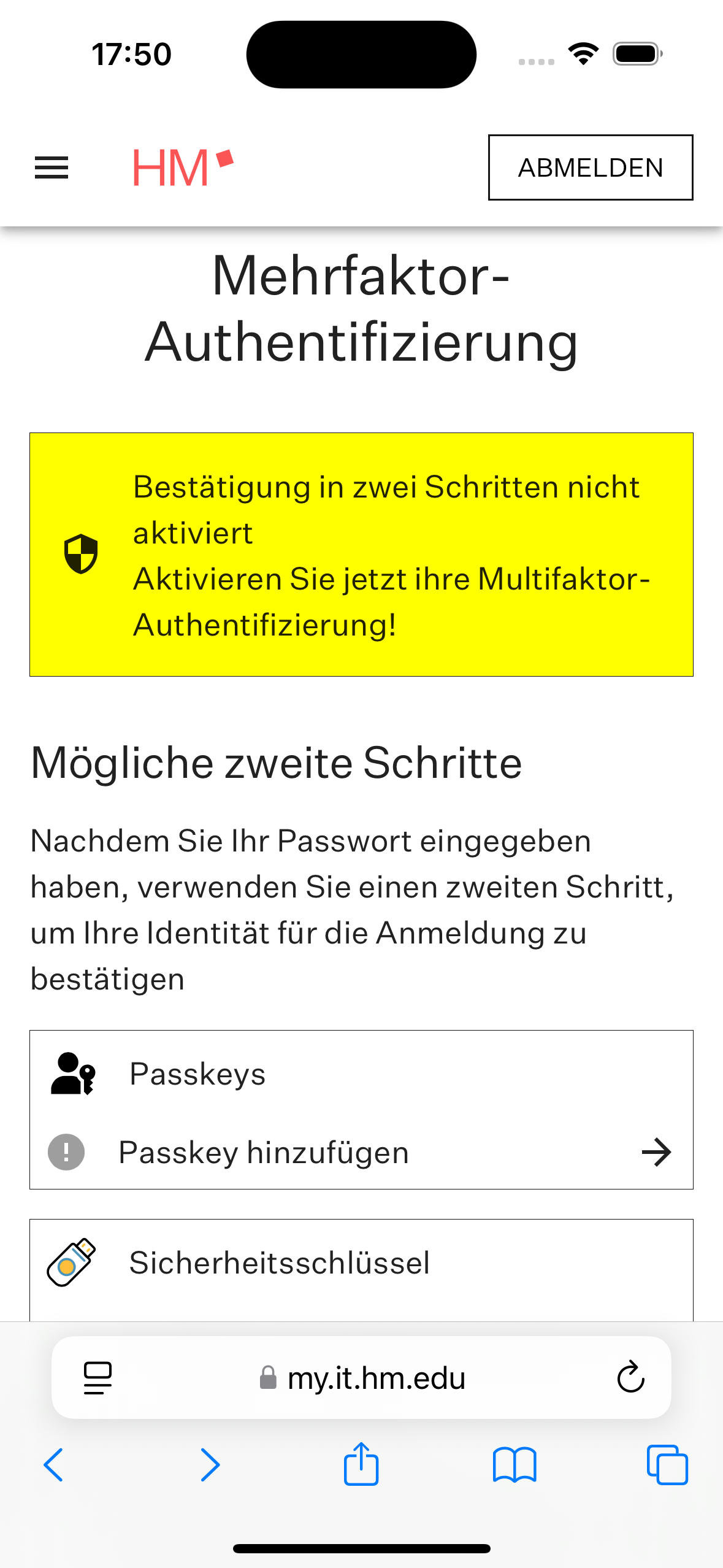Tap the ABMELDEN logout button

590,167
